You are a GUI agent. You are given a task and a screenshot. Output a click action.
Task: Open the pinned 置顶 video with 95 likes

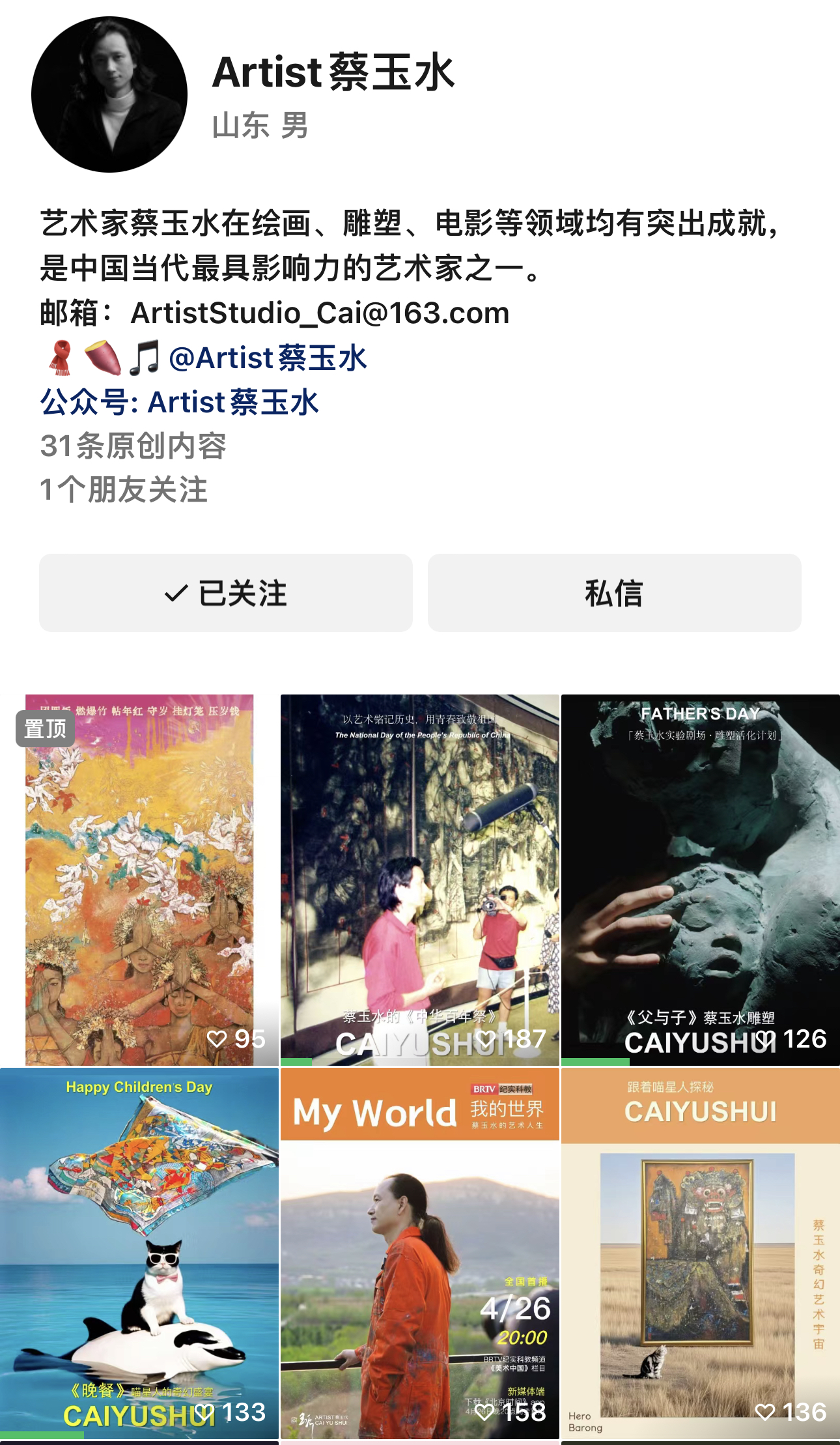click(139, 880)
